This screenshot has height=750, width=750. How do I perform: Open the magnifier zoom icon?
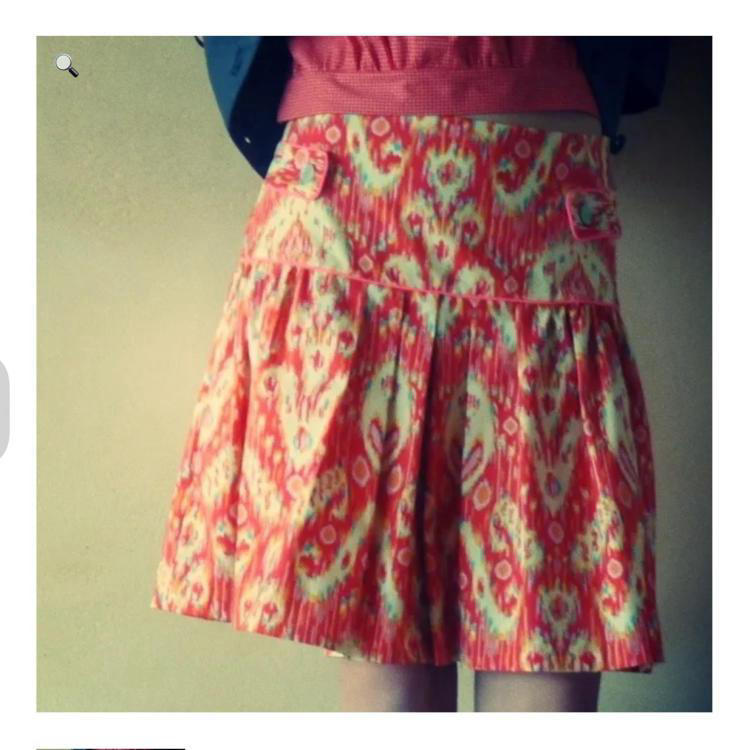click(x=66, y=66)
